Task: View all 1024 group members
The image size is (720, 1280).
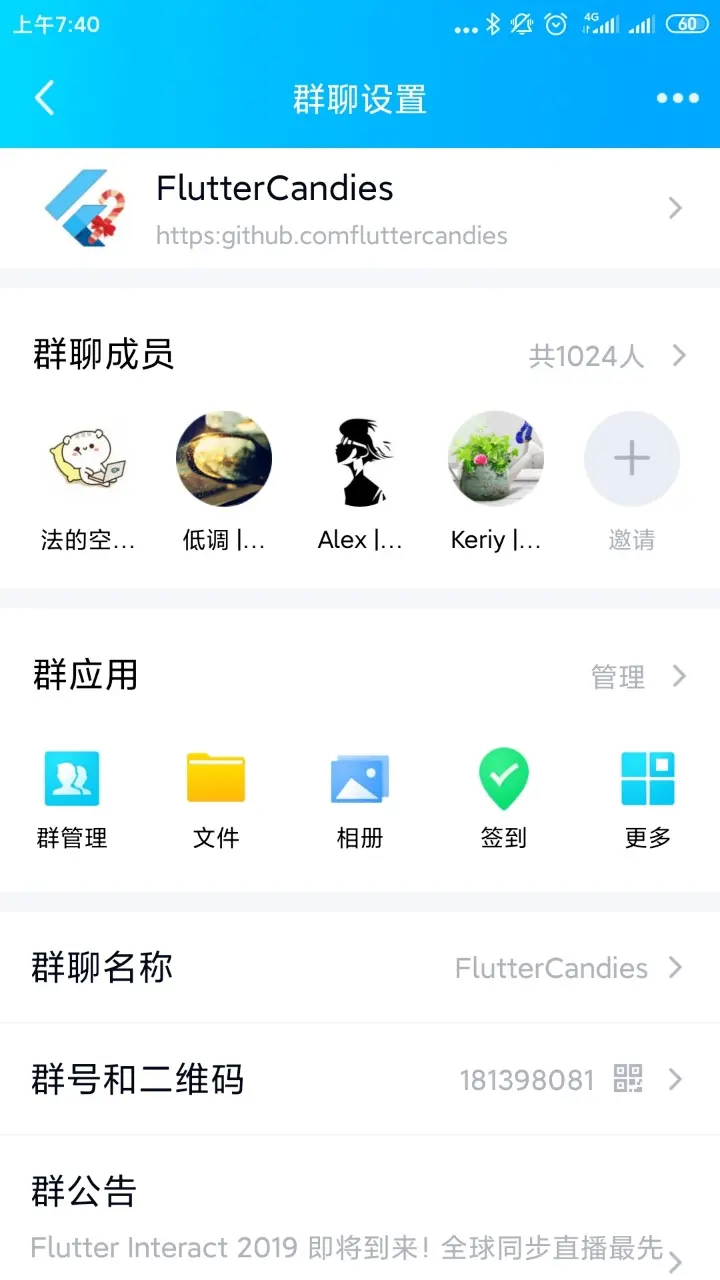Action: (x=606, y=356)
